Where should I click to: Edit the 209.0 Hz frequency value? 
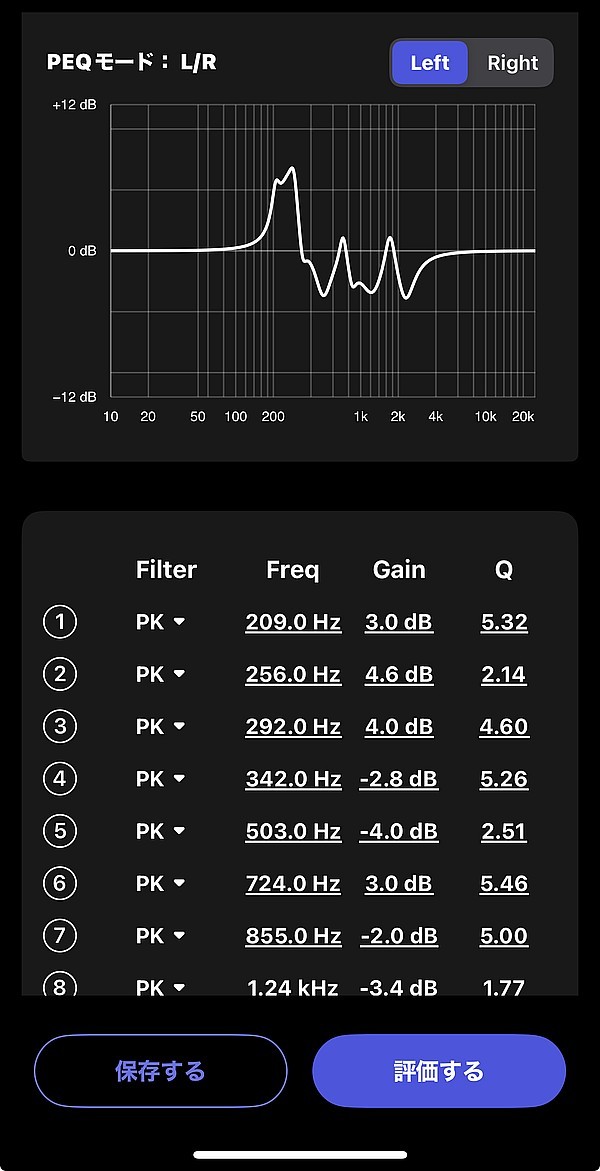click(293, 622)
